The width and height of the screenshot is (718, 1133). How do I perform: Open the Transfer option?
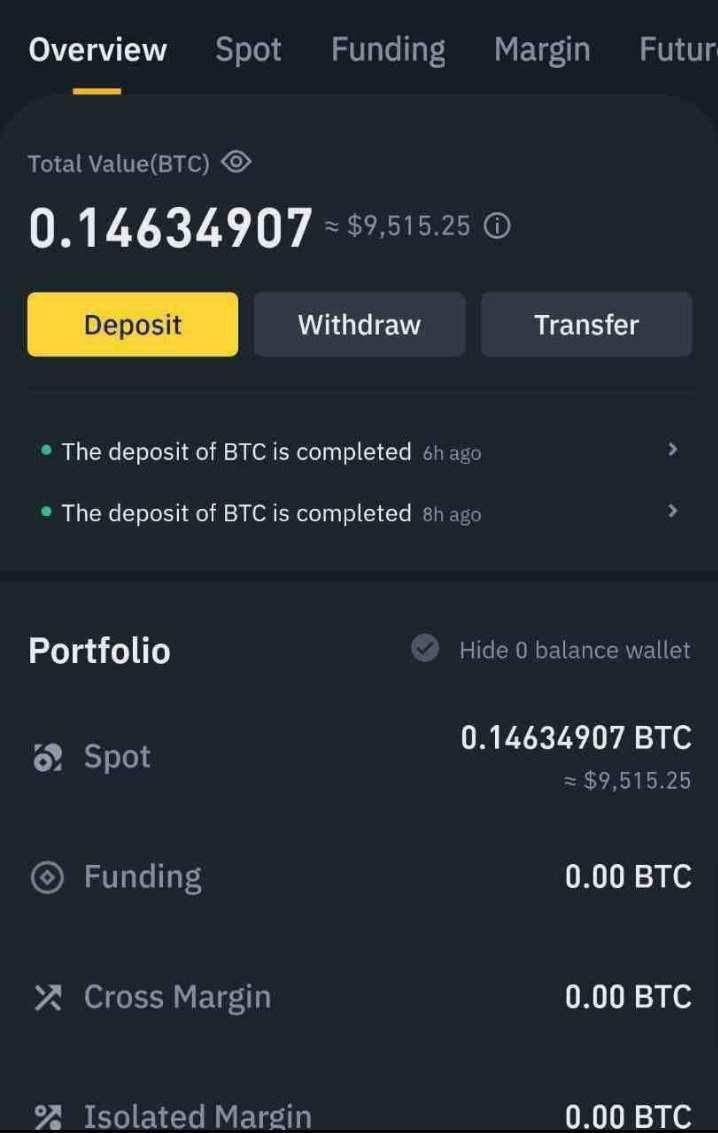tap(586, 325)
